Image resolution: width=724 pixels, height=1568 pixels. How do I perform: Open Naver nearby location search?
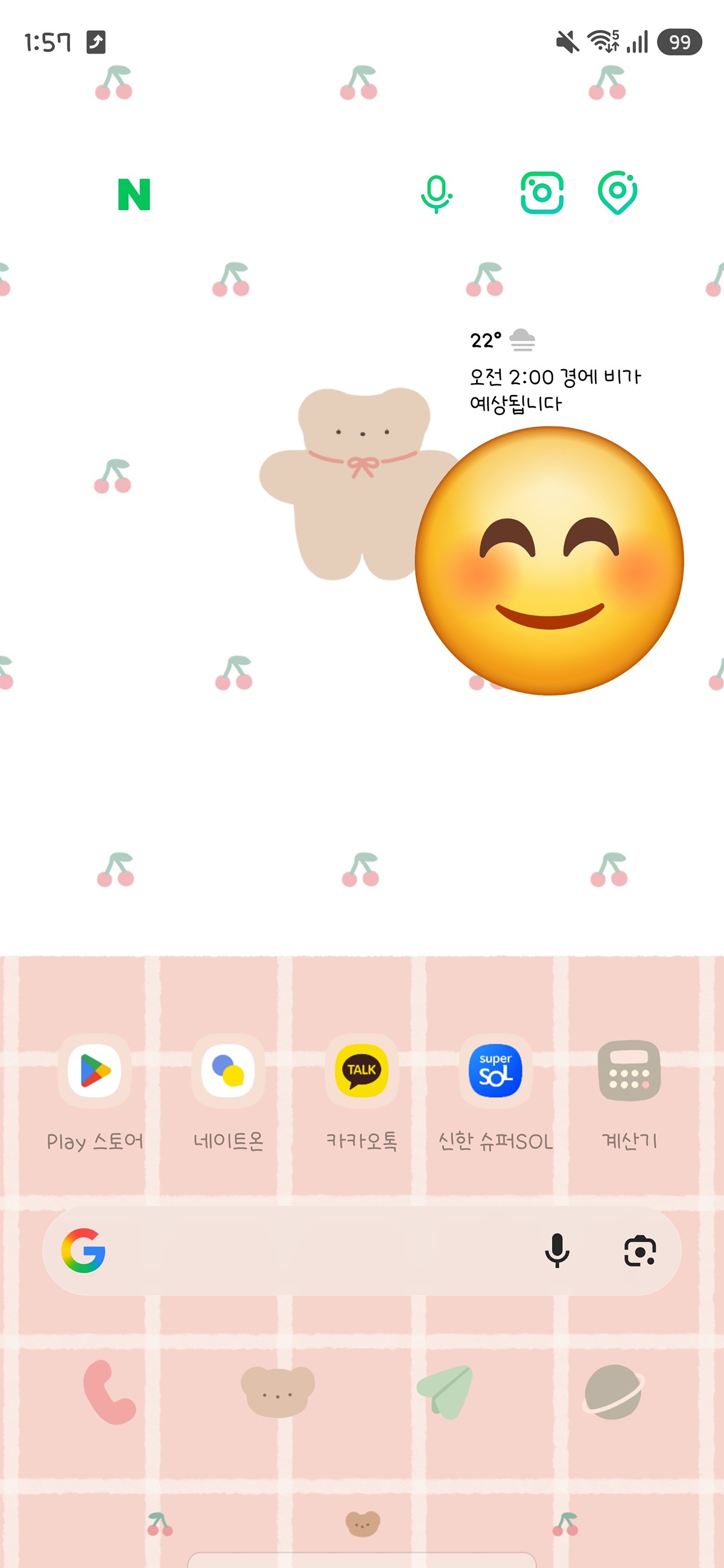617,194
